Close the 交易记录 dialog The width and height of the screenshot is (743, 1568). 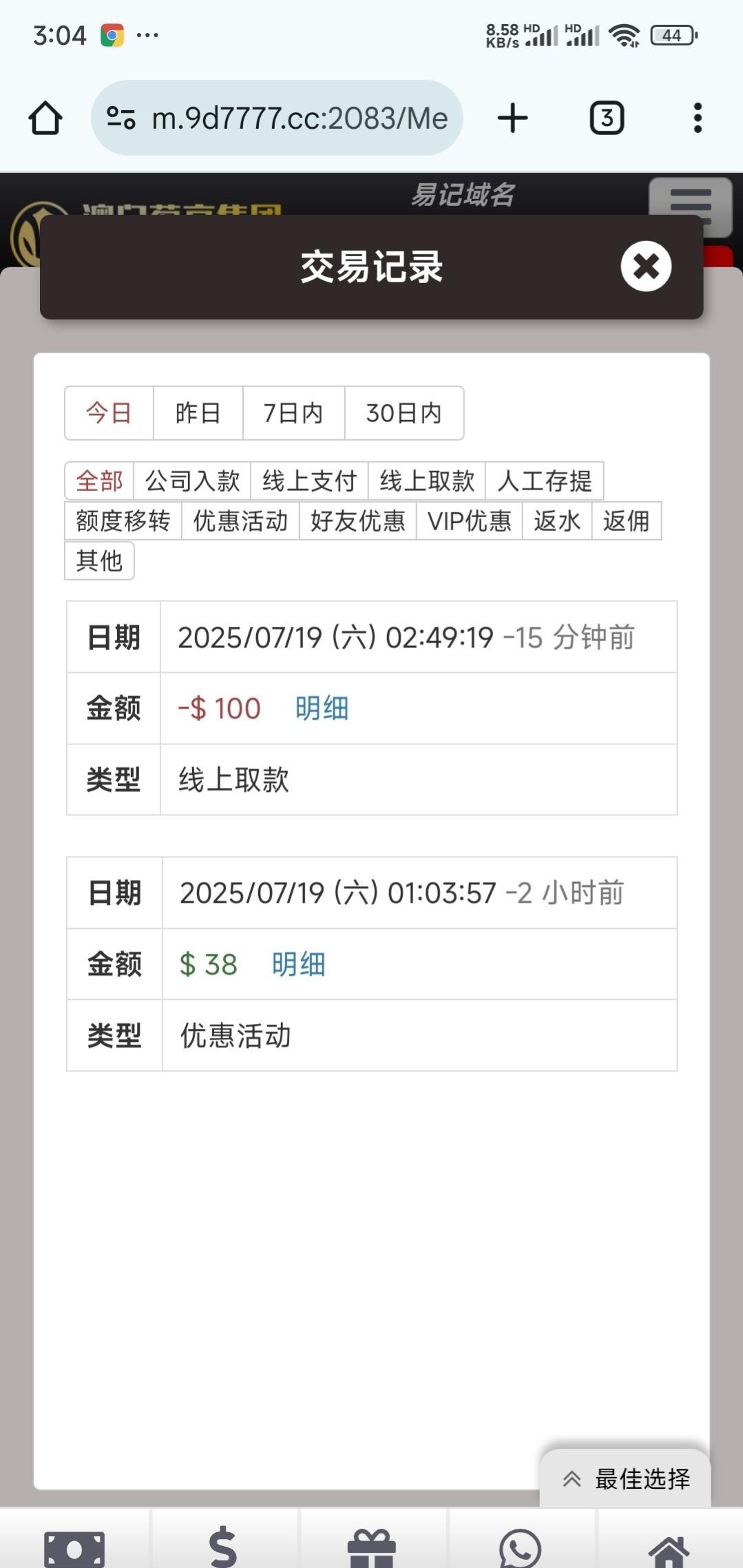click(645, 266)
